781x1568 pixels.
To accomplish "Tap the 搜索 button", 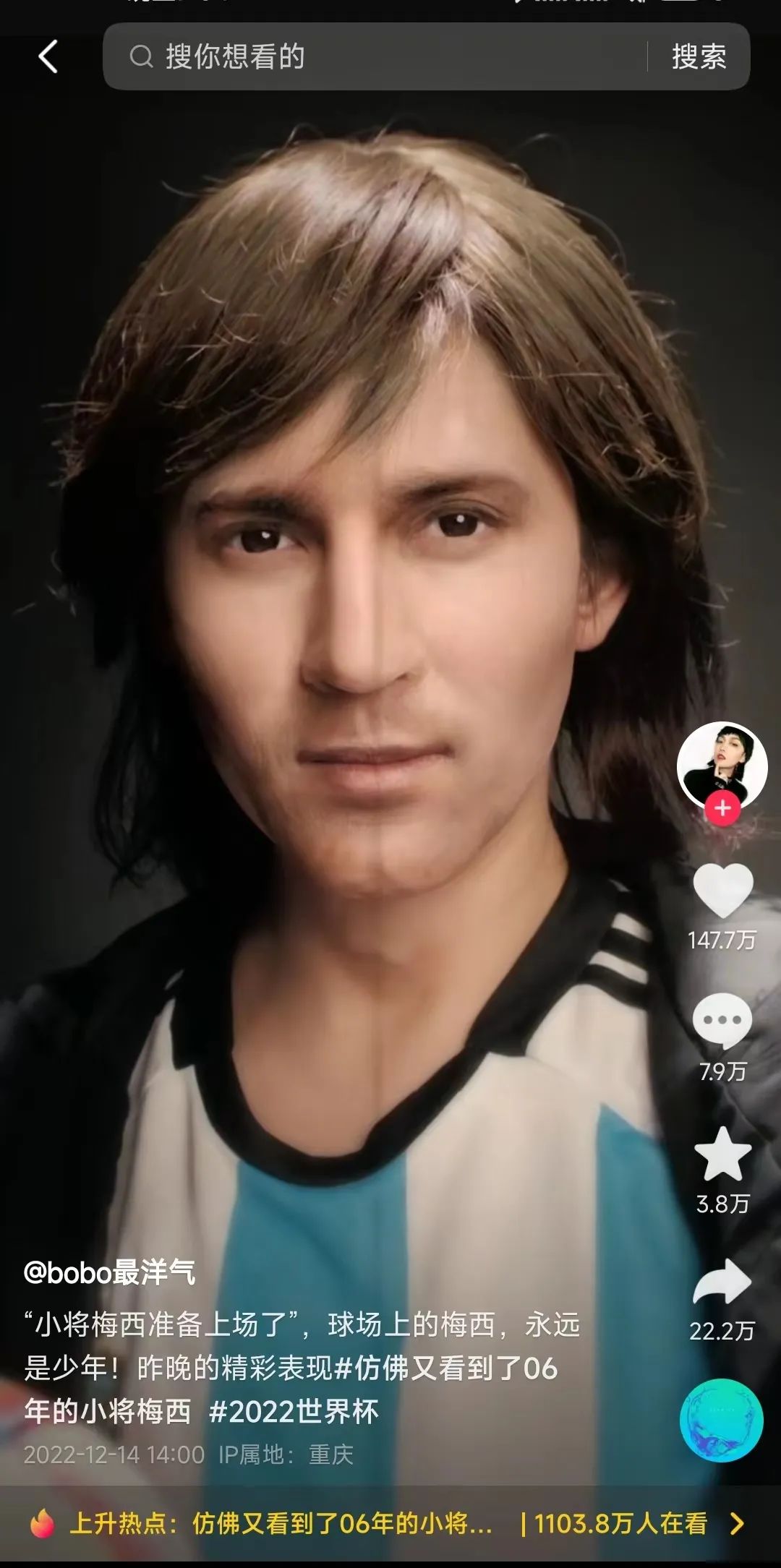I will click(699, 56).
